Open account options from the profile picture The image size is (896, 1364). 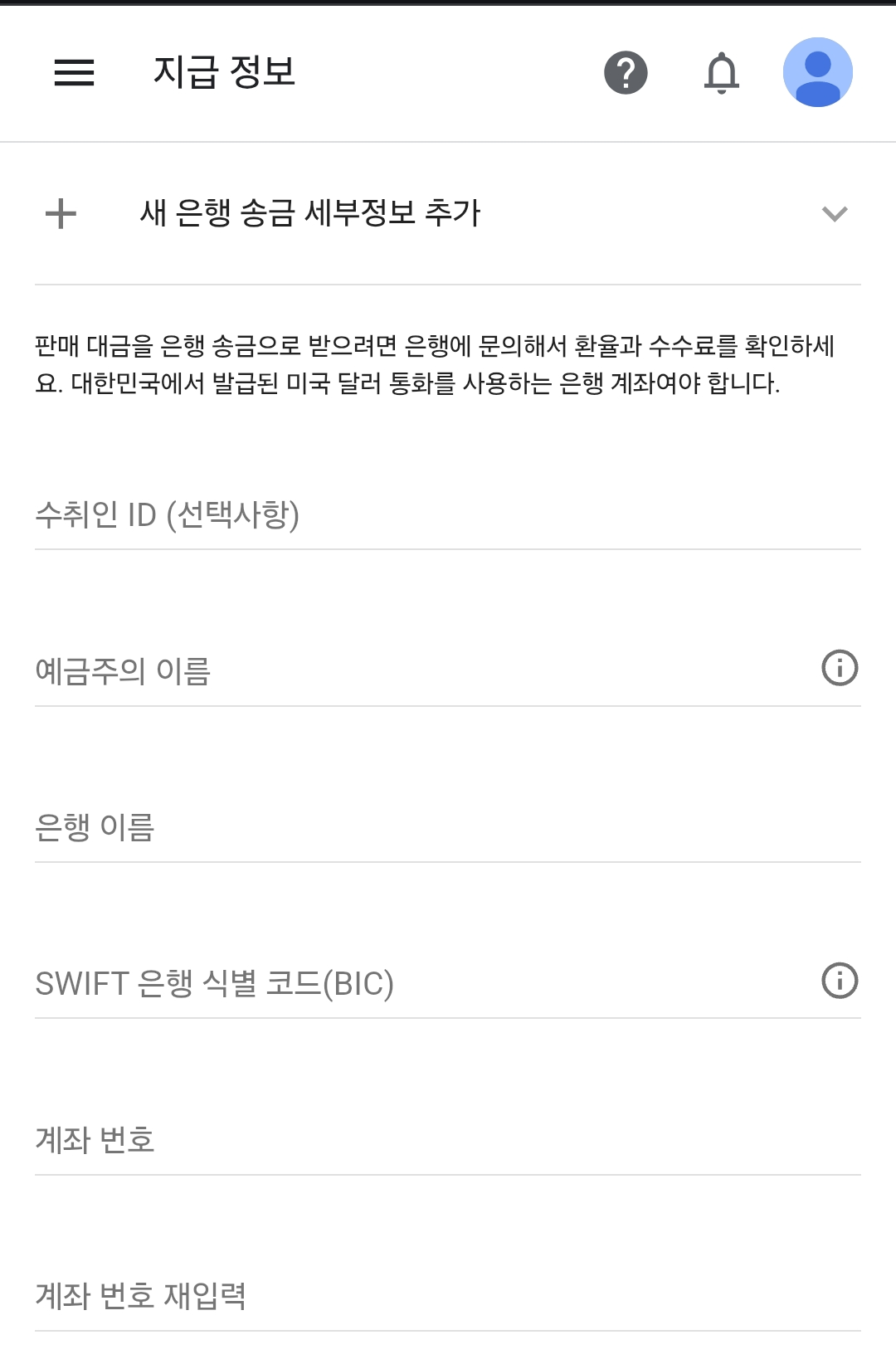[x=816, y=71]
